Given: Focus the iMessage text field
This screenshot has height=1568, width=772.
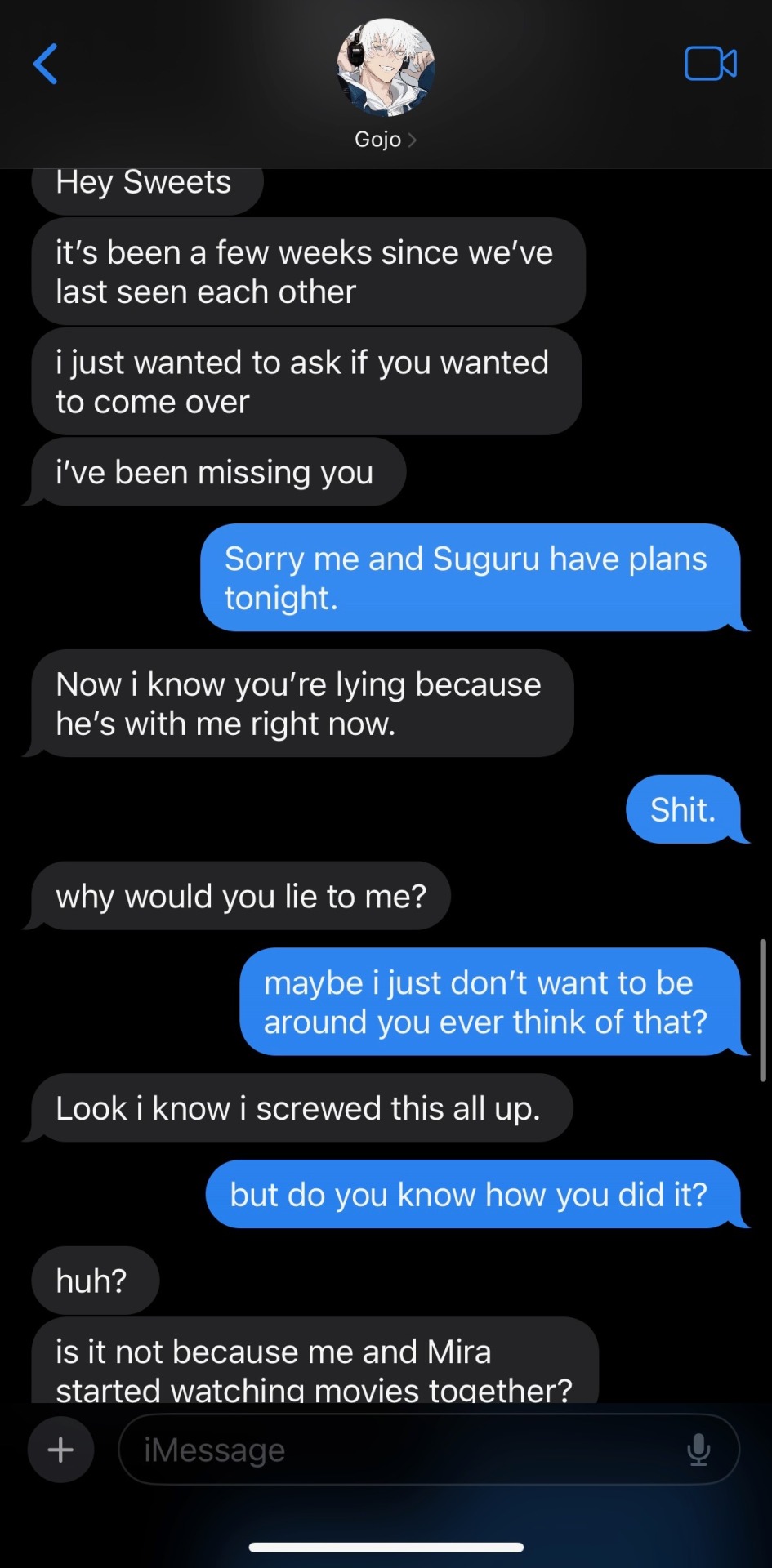Looking at the screenshot, I should coord(400,1450).
